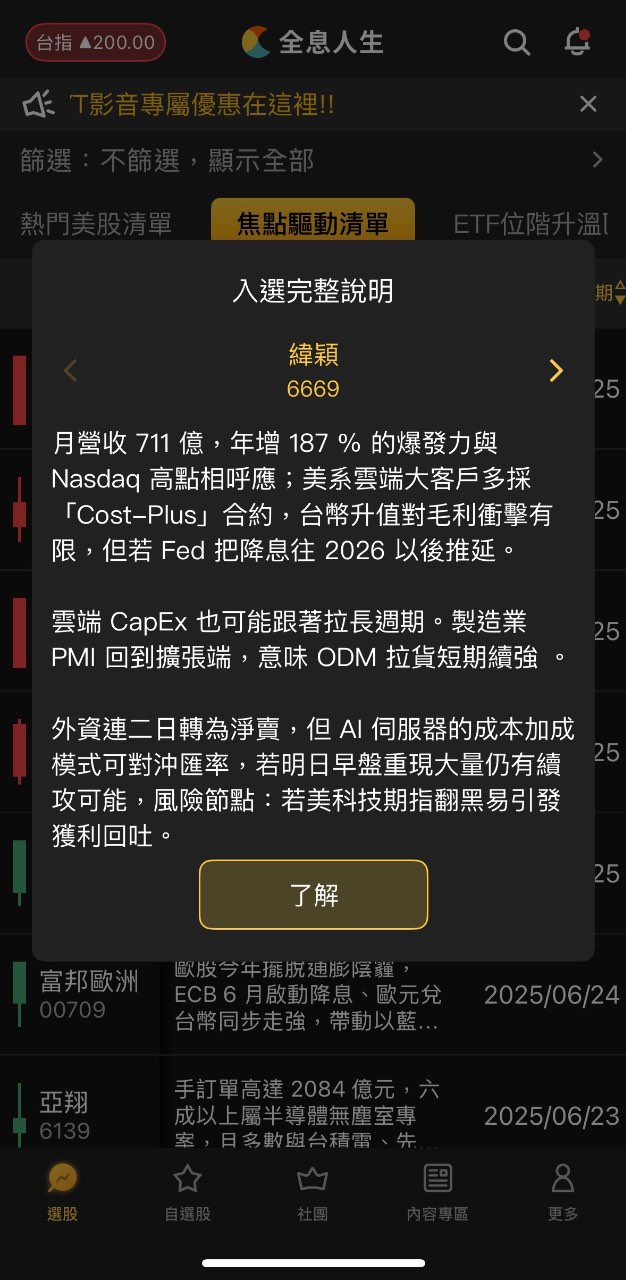Image resolution: width=626 pixels, height=1280 pixels.
Task: Expand the 篩選 filter row
Action: tap(312, 160)
